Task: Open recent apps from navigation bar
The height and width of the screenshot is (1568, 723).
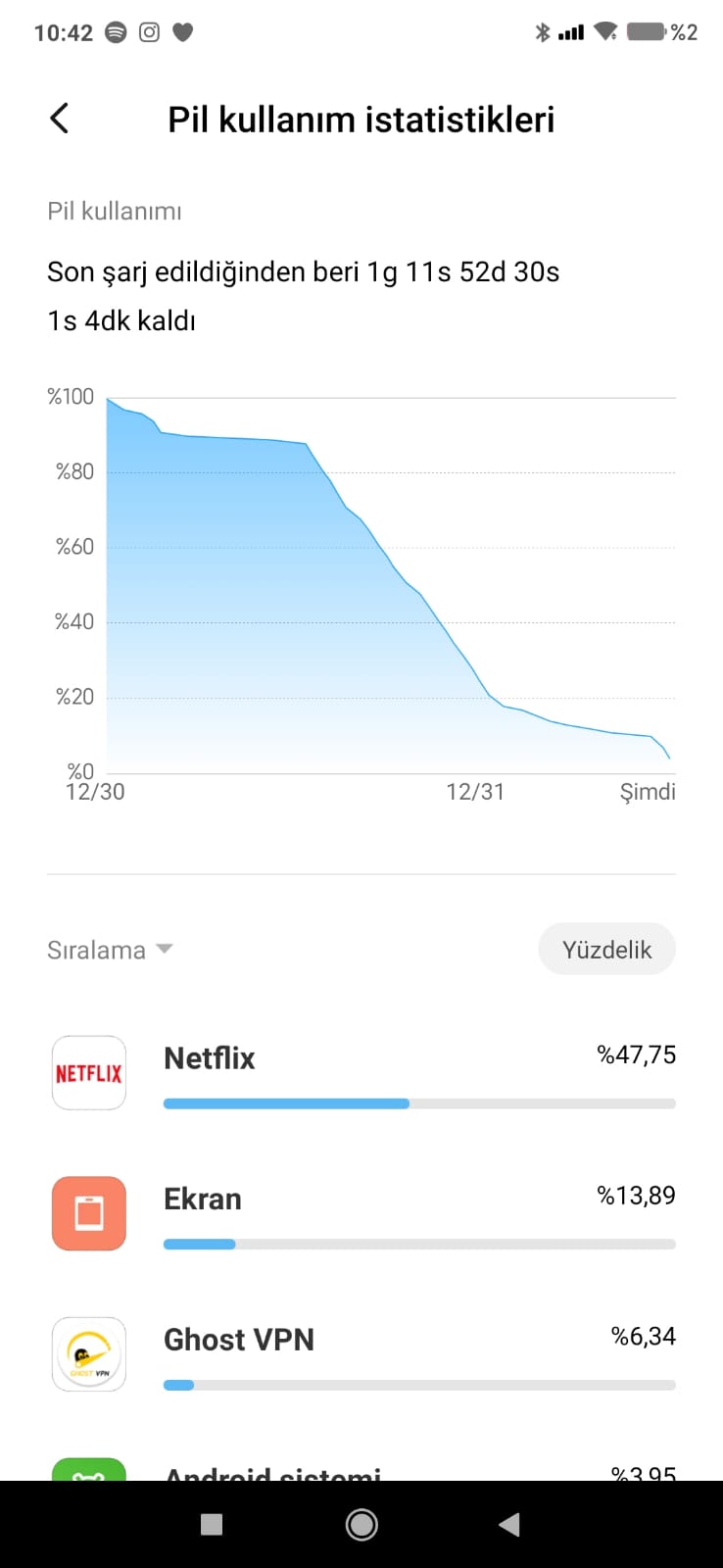Action: click(212, 1525)
